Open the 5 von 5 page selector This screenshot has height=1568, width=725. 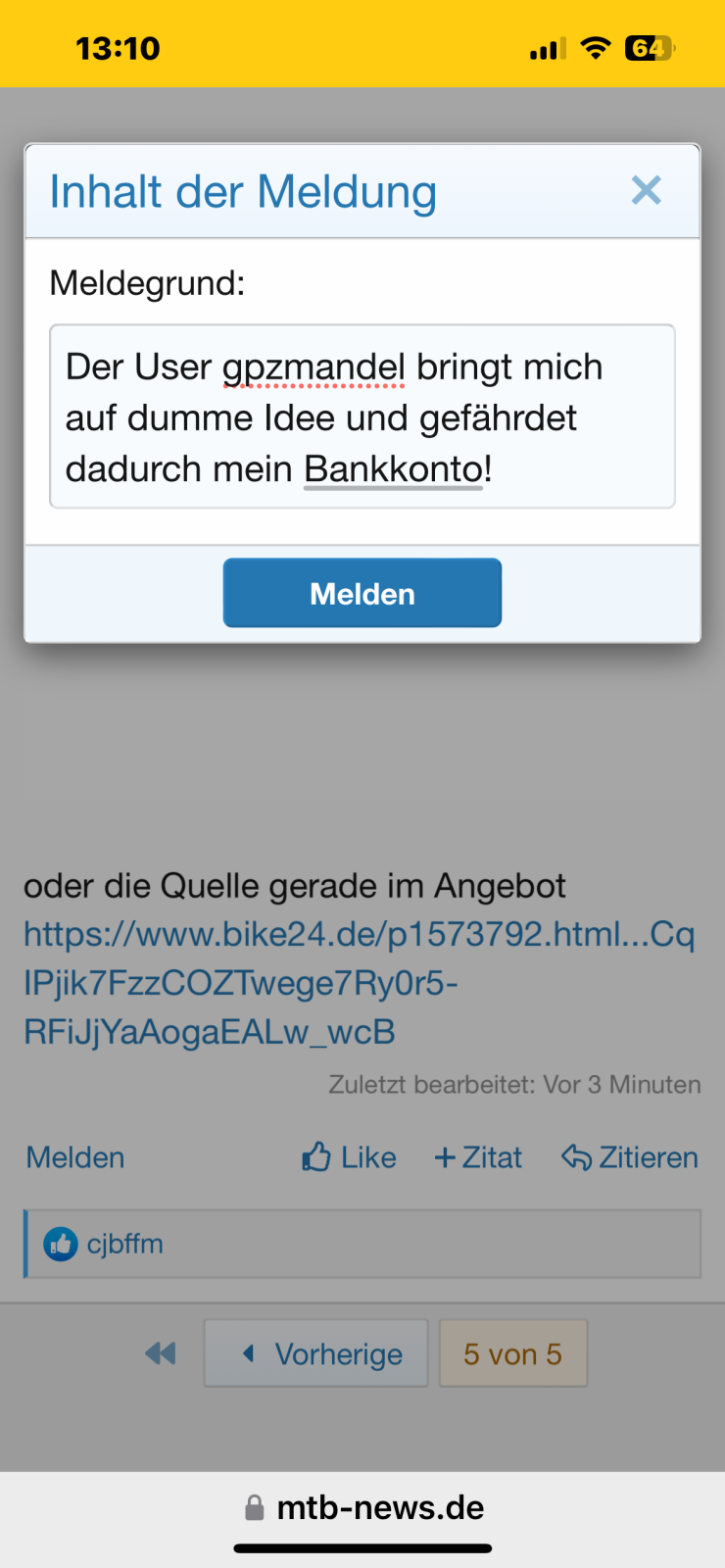point(512,1353)
